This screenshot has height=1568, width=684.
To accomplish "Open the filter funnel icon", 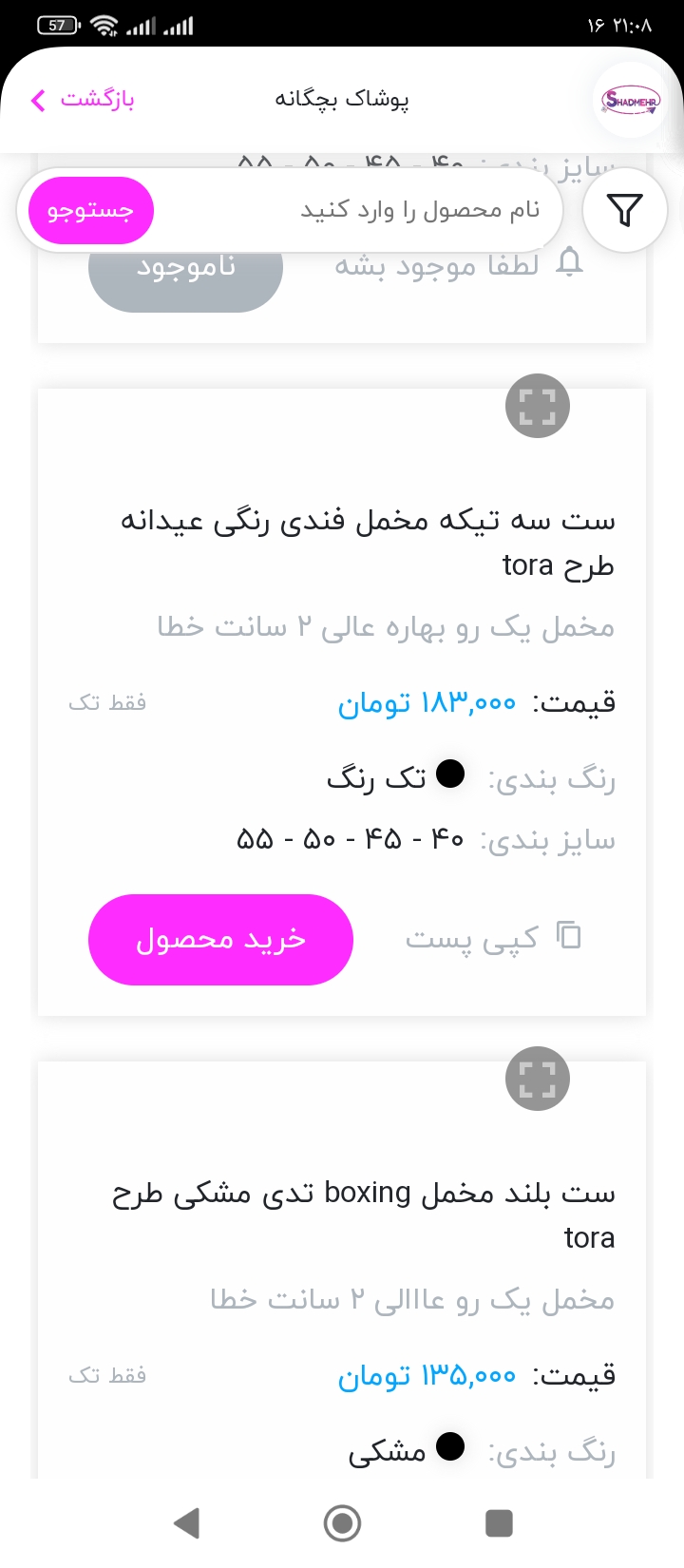I will [x=625, y=210].
